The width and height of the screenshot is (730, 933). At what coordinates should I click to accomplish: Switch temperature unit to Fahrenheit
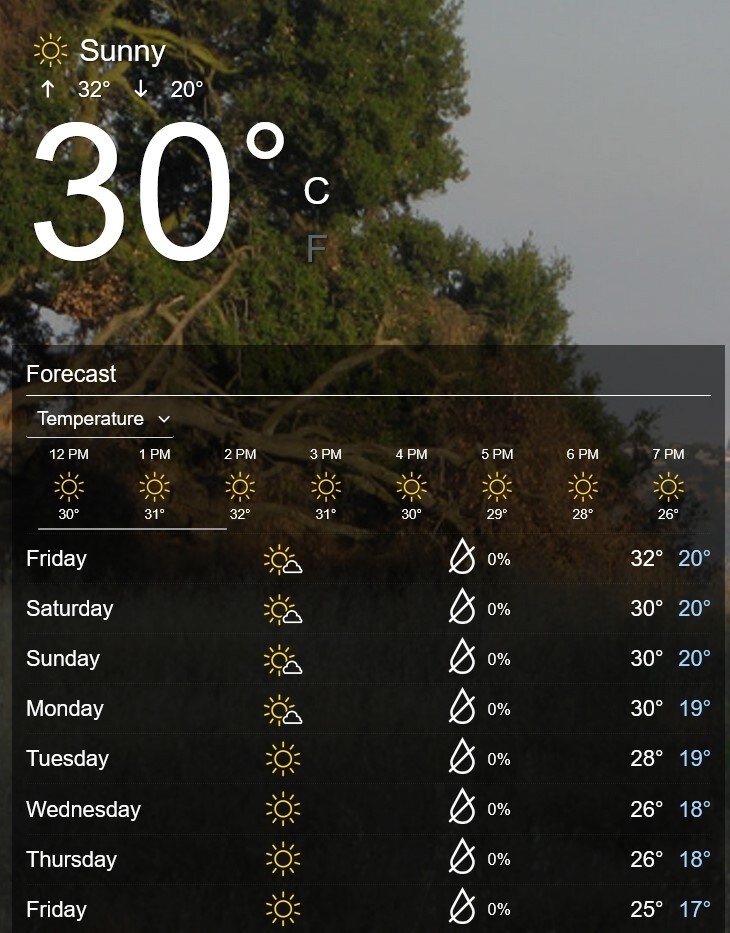pyautogui.click(x=317, y=248)
